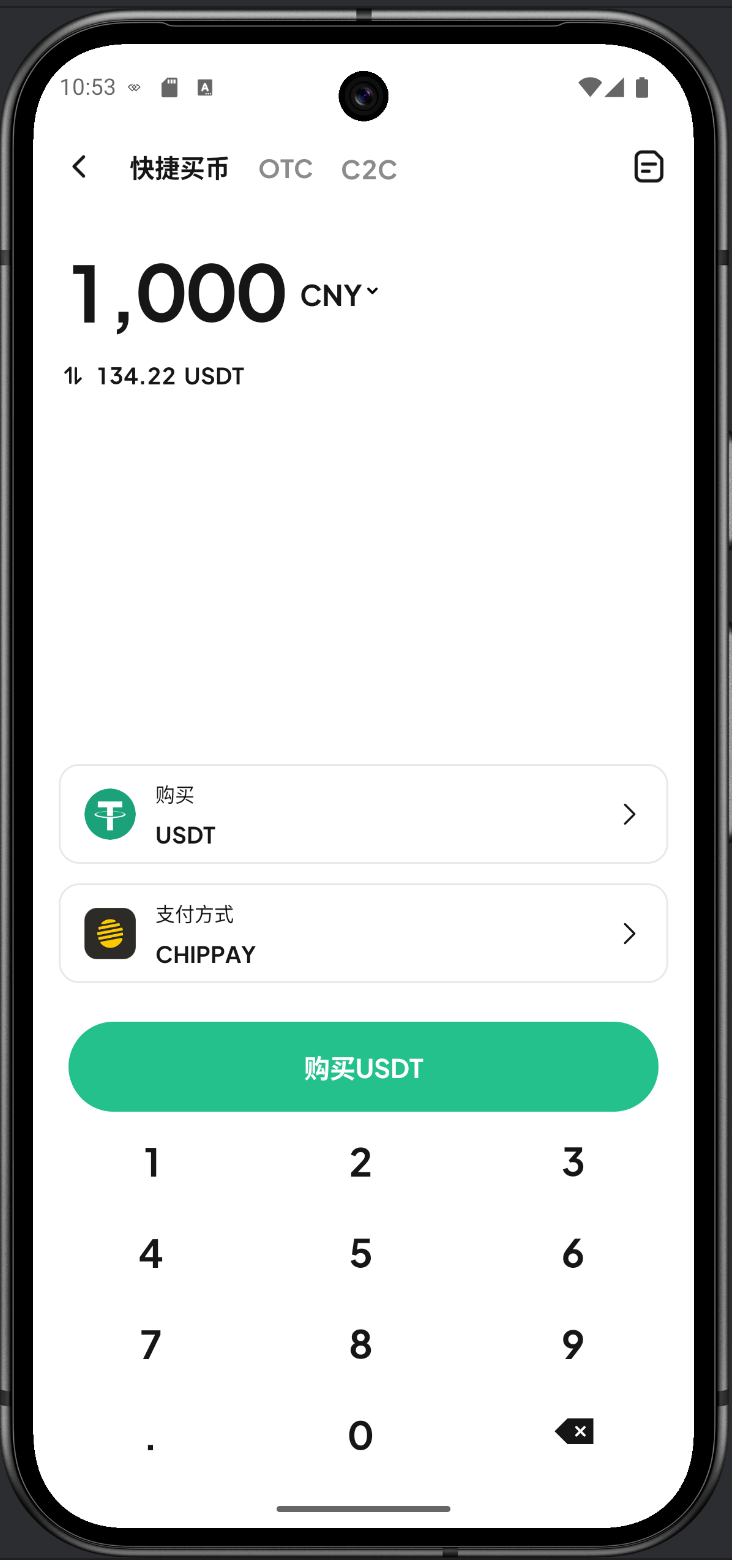Enter digit 3 on the keypad
Screen dimensions: 732x1560
pos(572,1162)
